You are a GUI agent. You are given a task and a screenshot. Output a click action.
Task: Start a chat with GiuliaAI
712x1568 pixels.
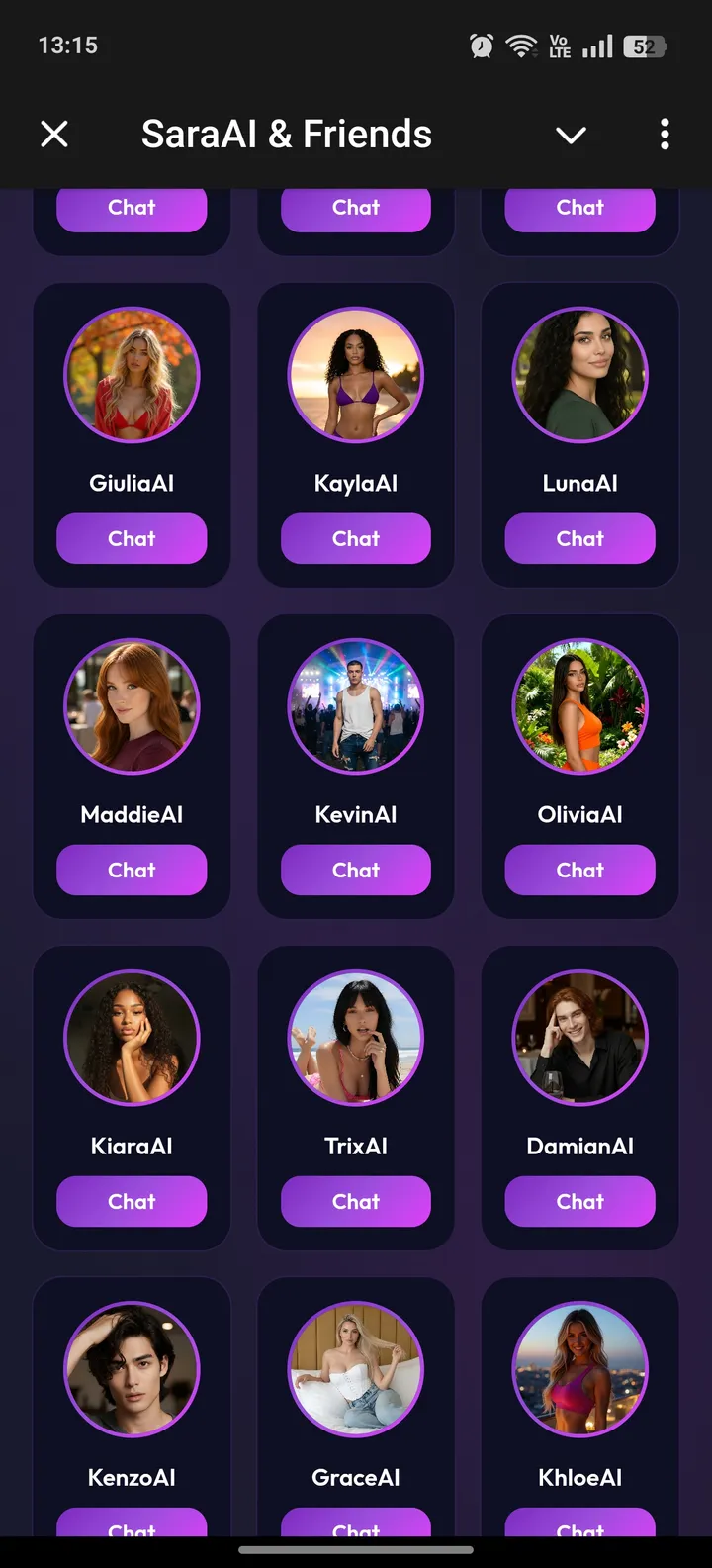click(132, 538)
